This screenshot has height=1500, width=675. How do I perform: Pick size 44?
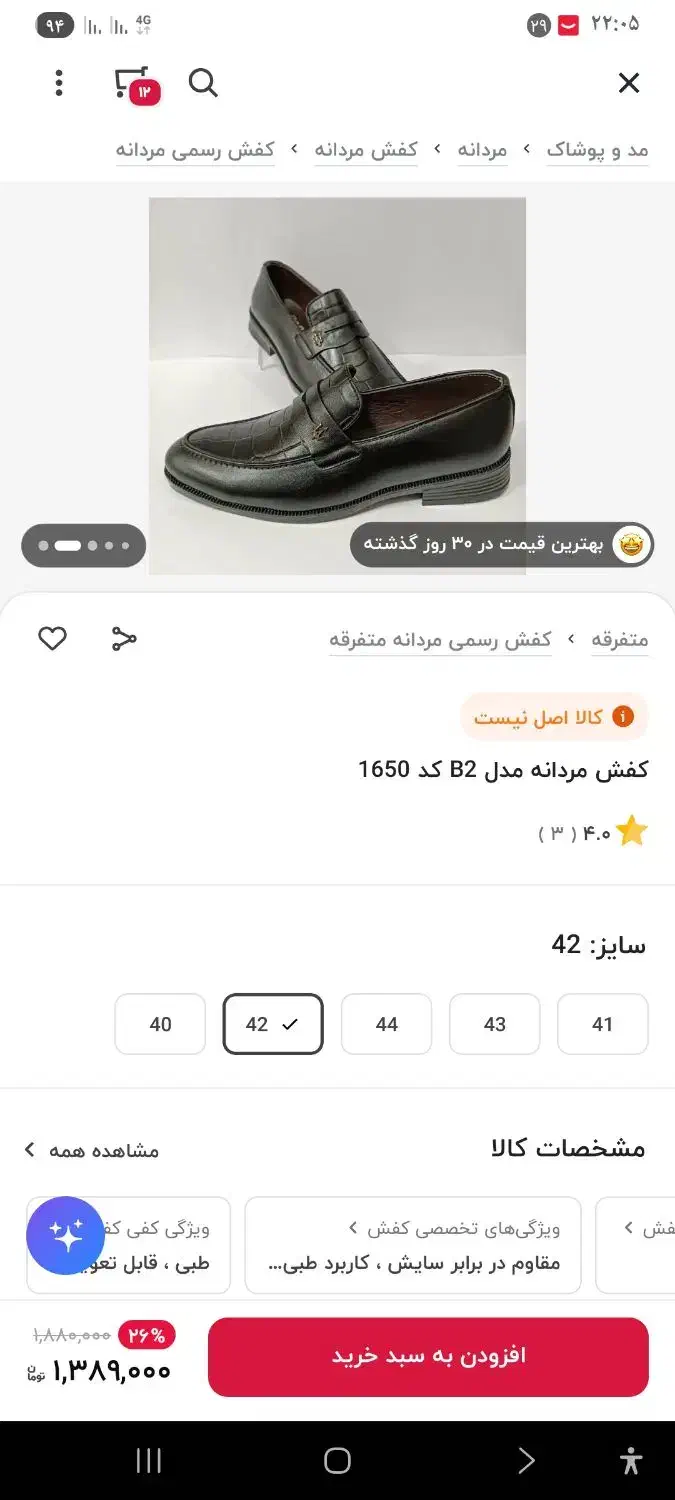point(386,1024)
